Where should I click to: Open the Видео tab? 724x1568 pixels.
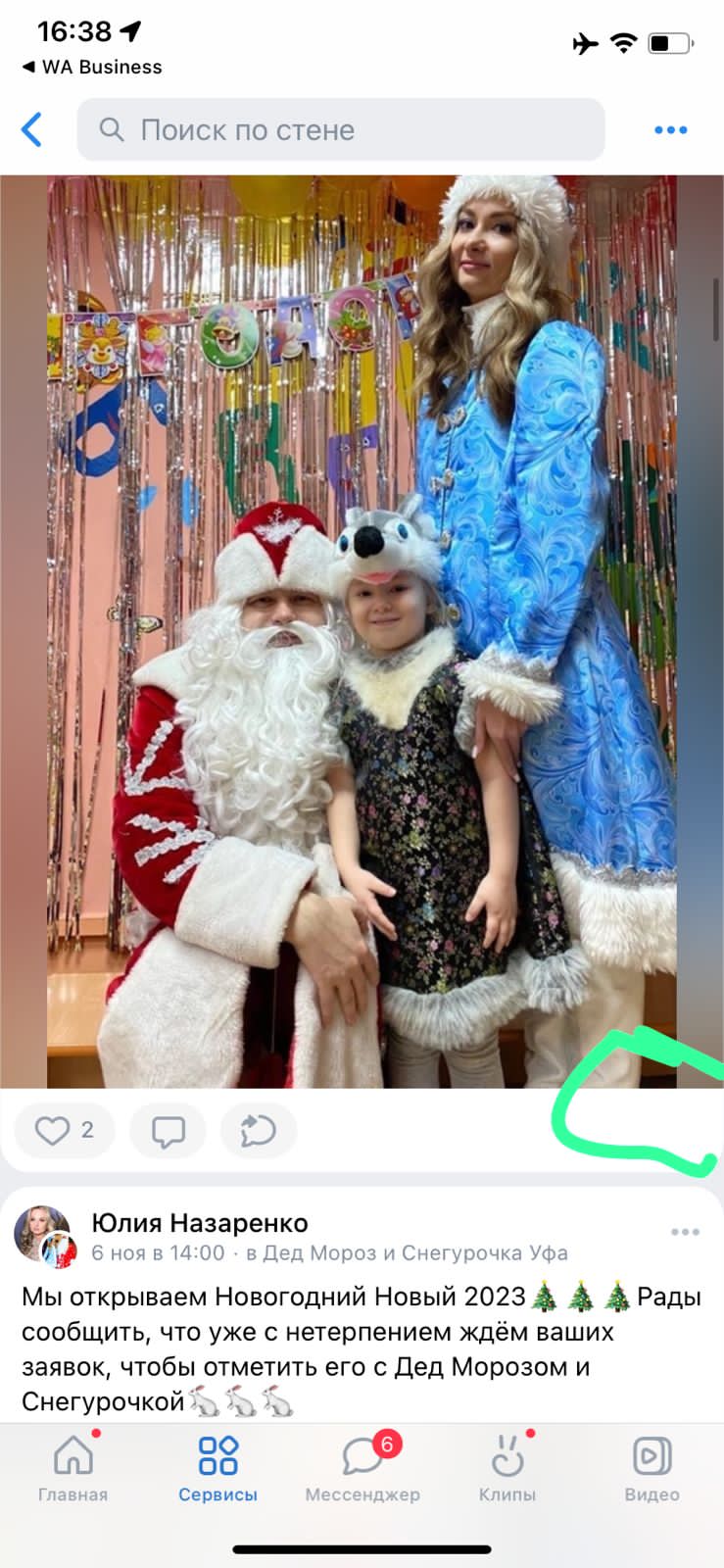[652, 1468]
